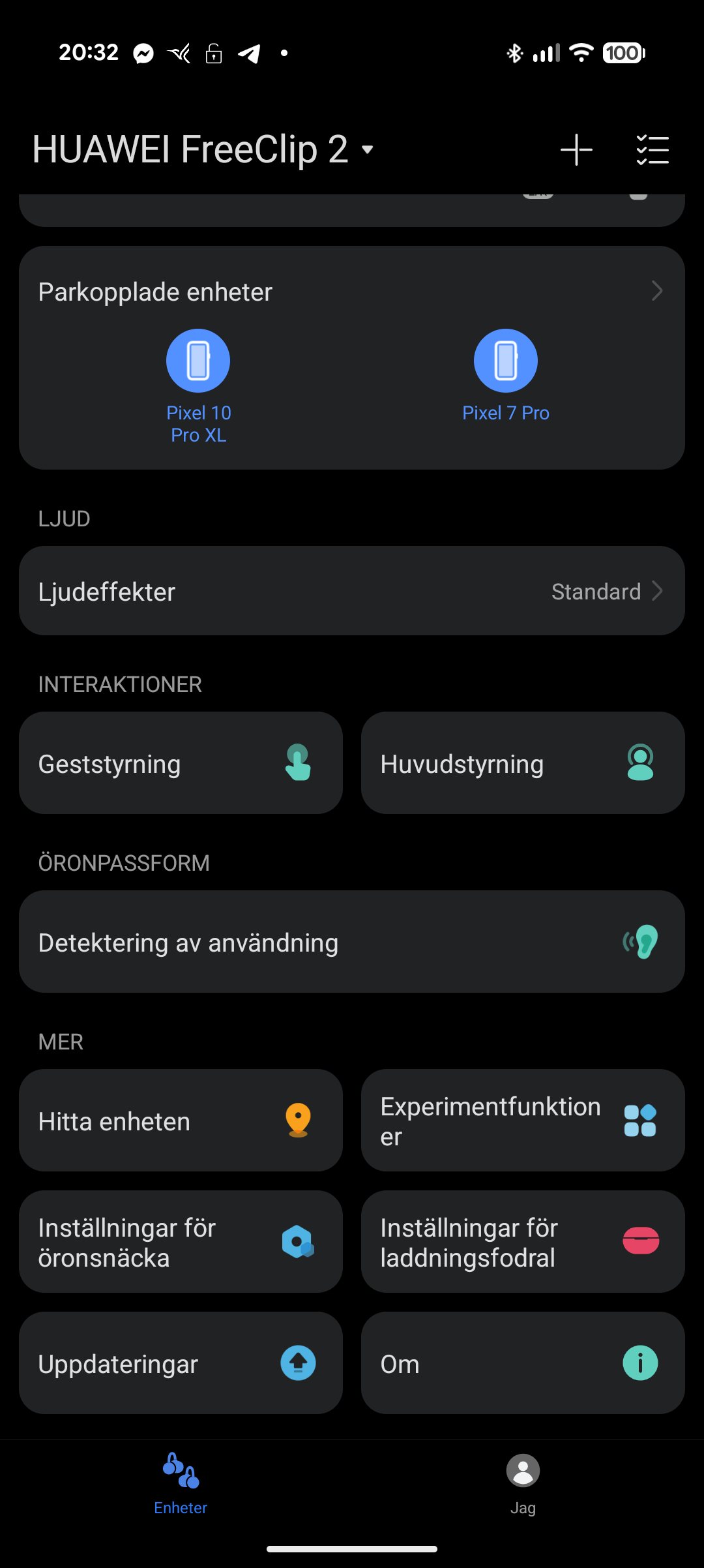Image resolution: width=704 pixels, height=1568 pixels.
Task: Select the Pixel 7 Pro device
Action: coord(506,361)
